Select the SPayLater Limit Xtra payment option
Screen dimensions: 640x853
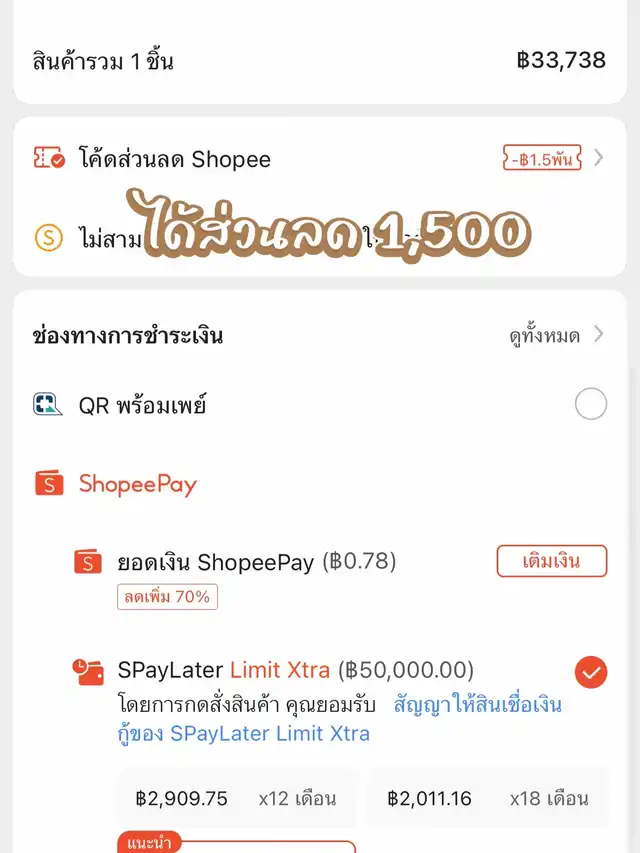tap(590, 671)
